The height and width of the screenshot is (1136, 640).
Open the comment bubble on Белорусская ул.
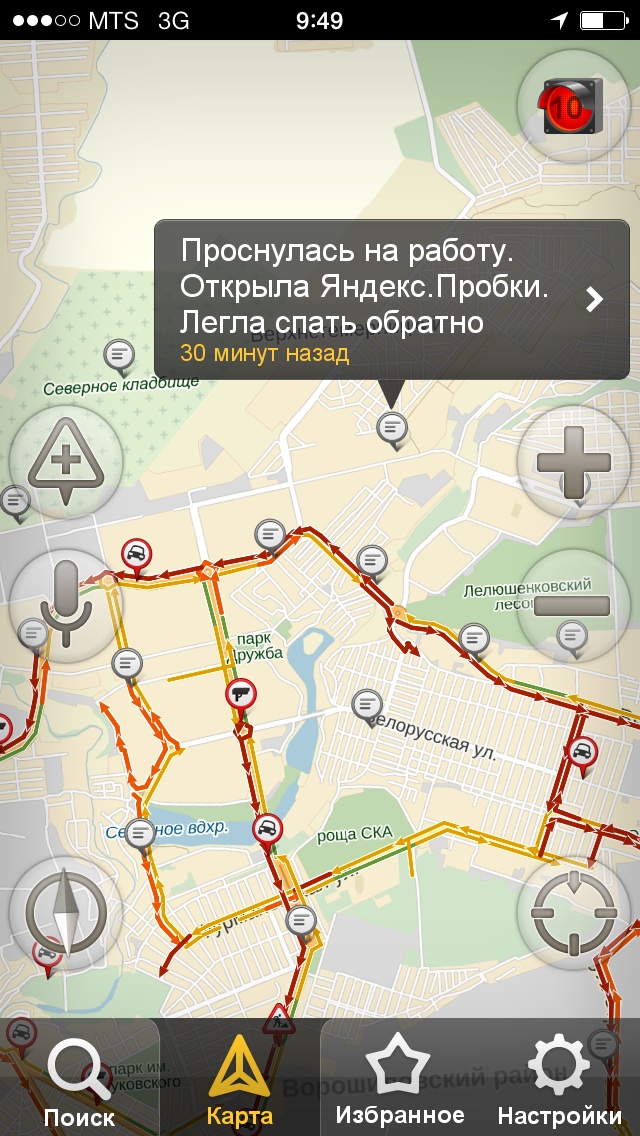(369, 704)
